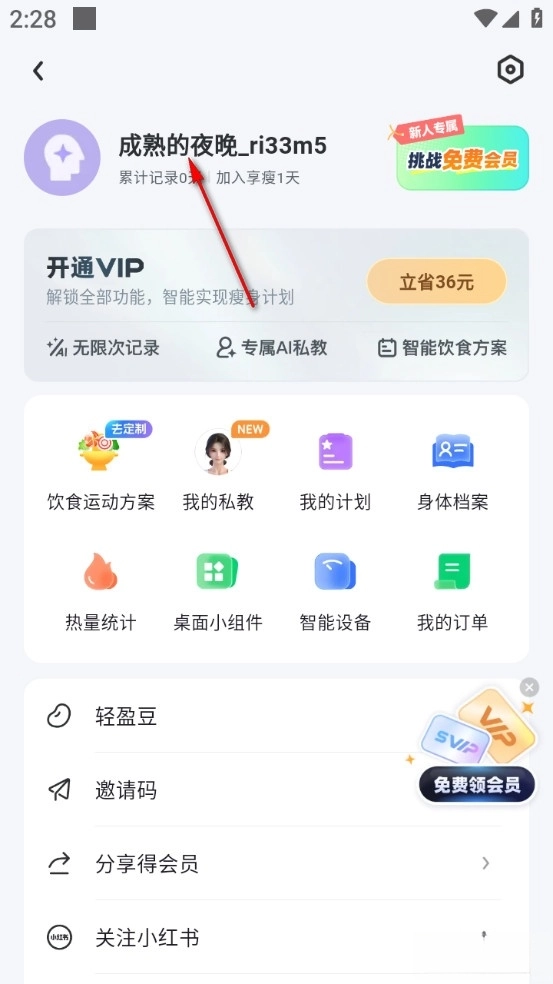Dismiss the floating 免费领会员 promo
The width and height of the screenshot is (553, 984).
(x=529, y=687)
